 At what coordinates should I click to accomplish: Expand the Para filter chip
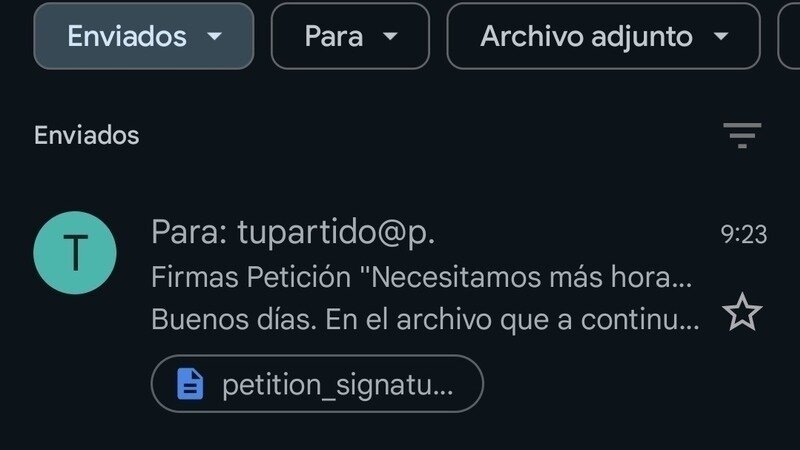350,36
